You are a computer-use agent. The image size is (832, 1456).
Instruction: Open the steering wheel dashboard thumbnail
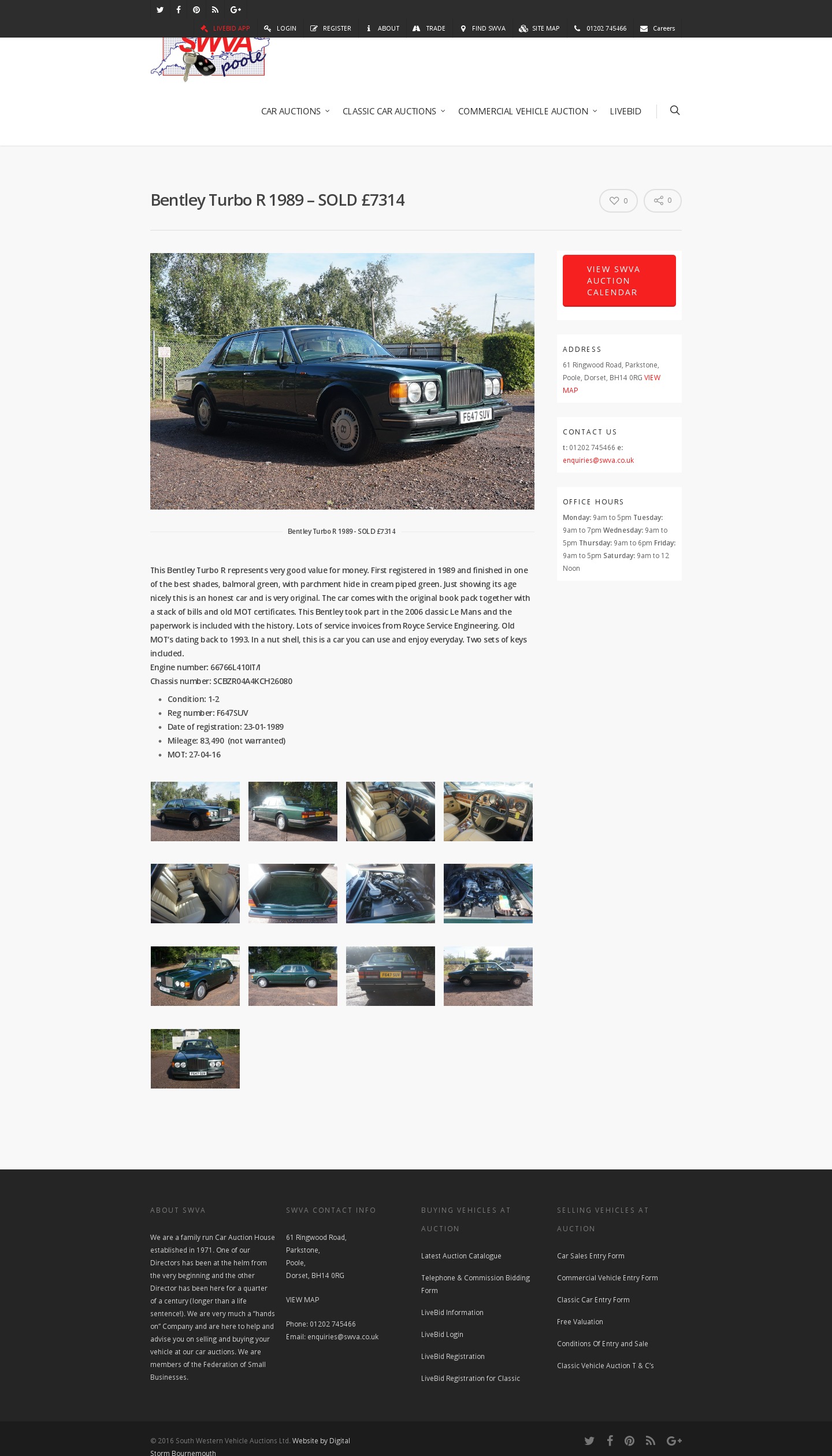tap(488, 811)
